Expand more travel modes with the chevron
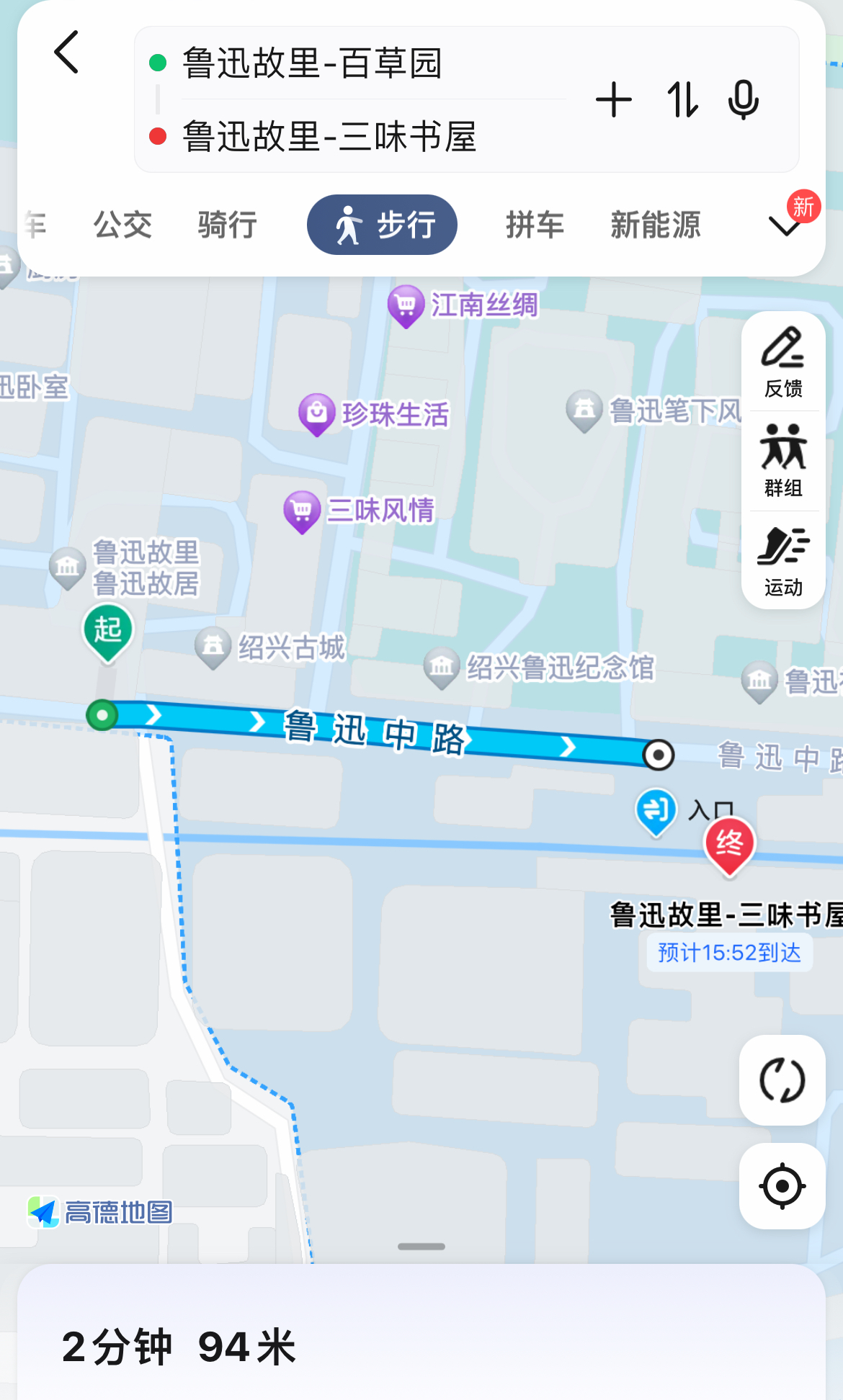 (x=785, y=225)
